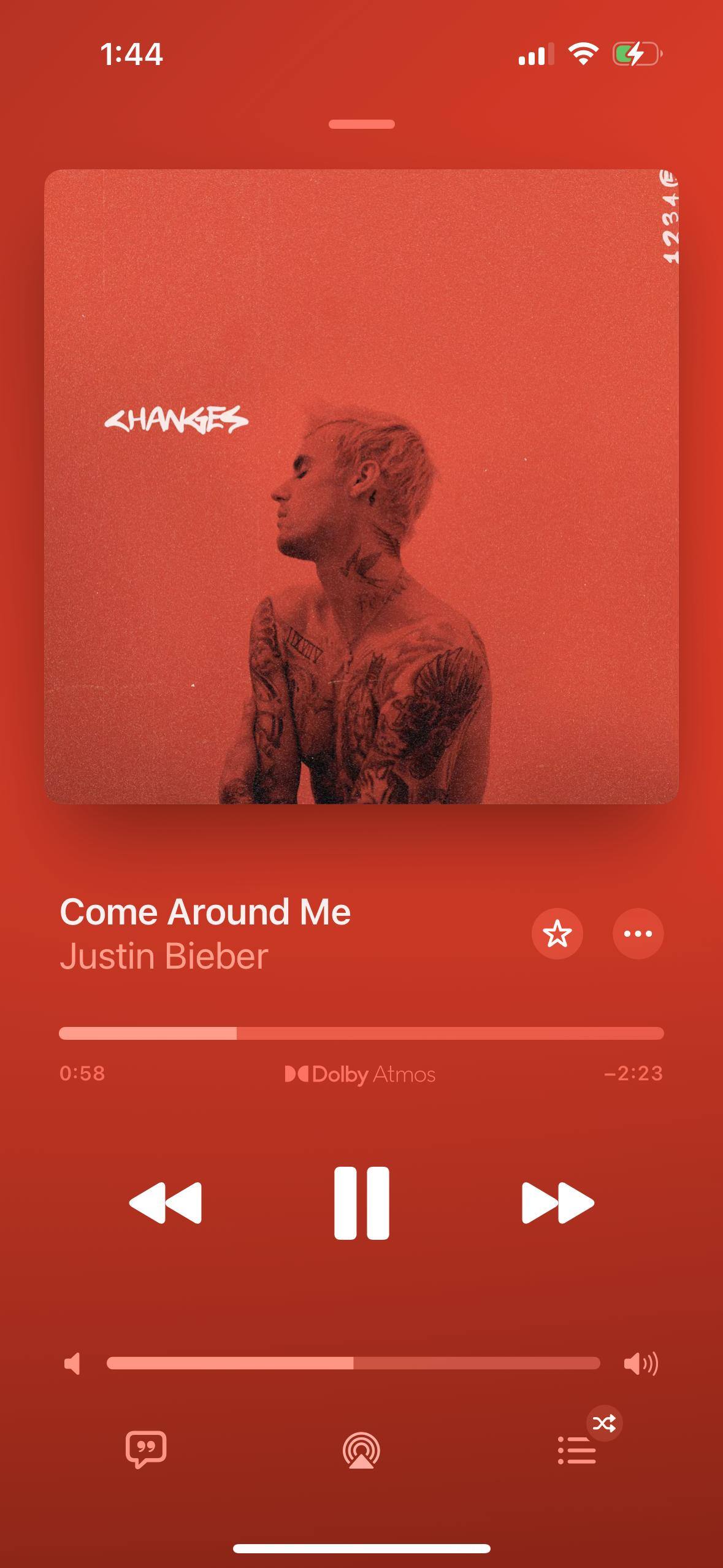This screenshot has height=1568, width=723.
Task: Tap the grabber to minimize the player
Action: [x=361, y=125]
